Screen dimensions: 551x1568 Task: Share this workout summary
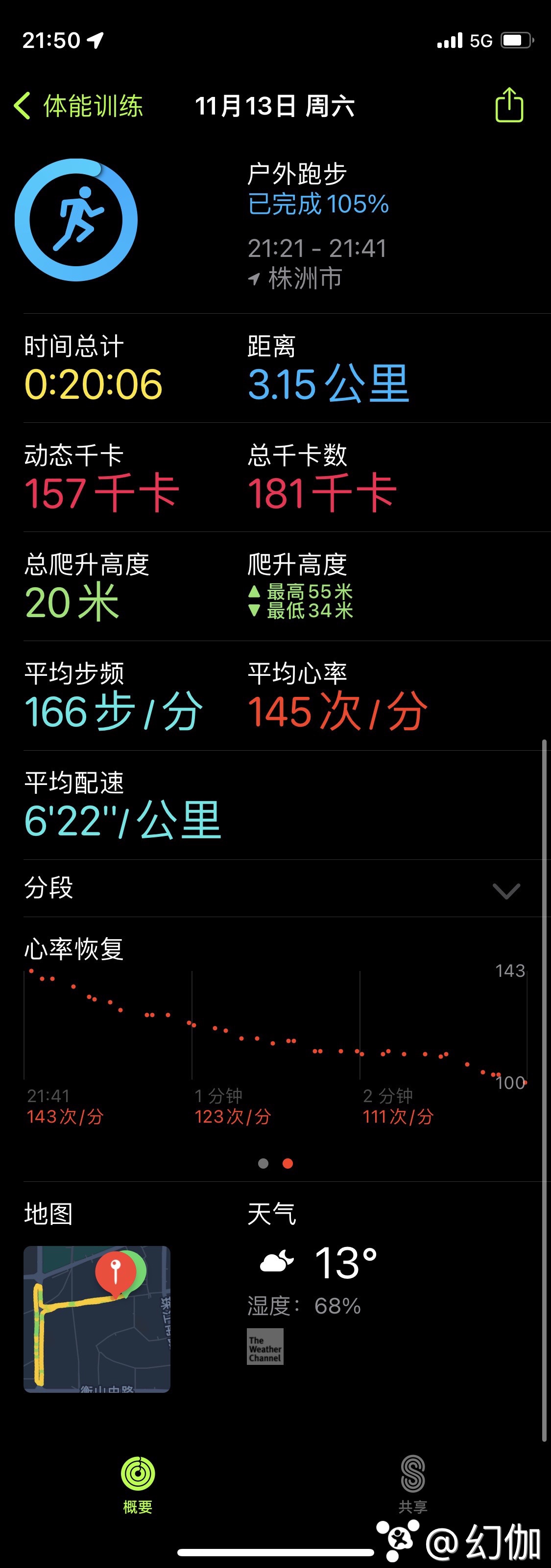pyautogui.click(x=509, y=105)
